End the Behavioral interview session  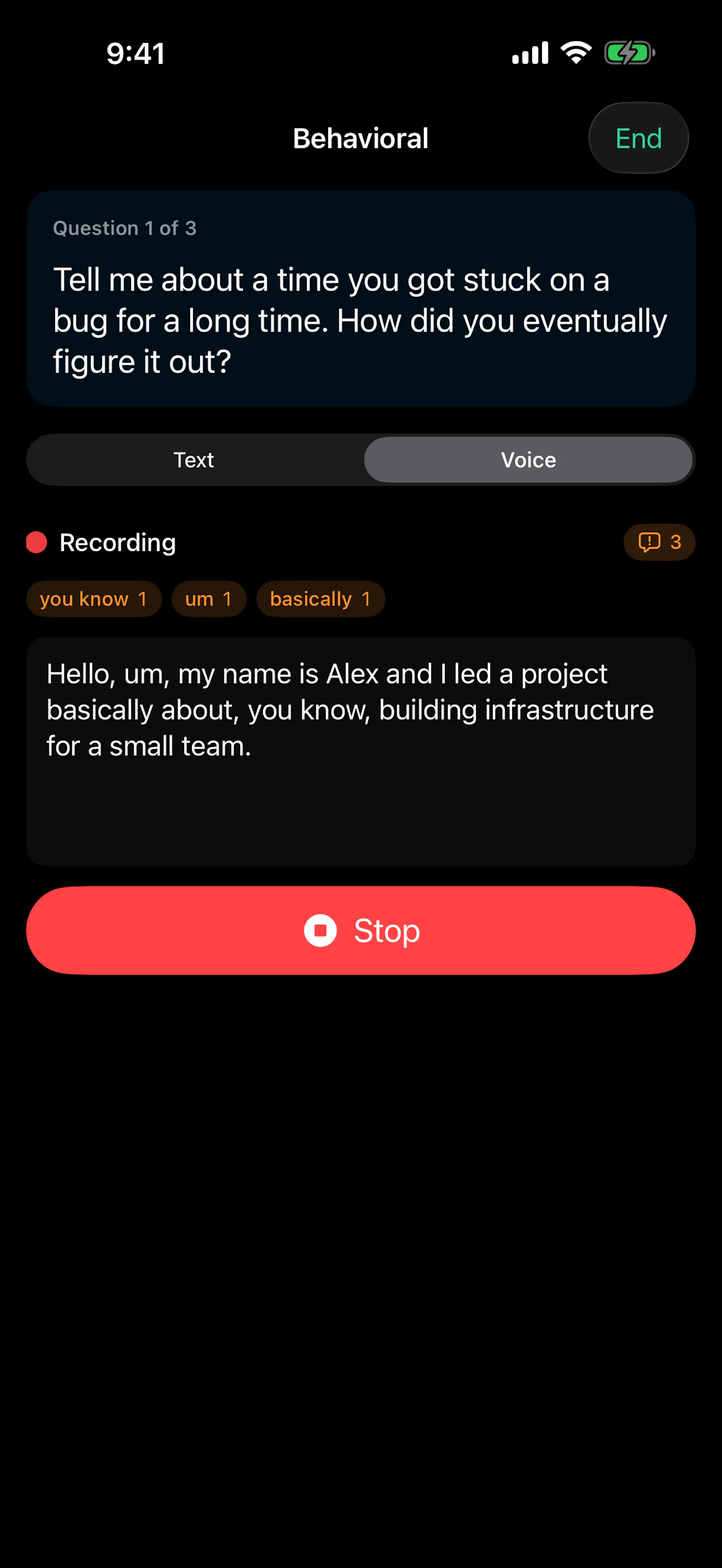638,138
